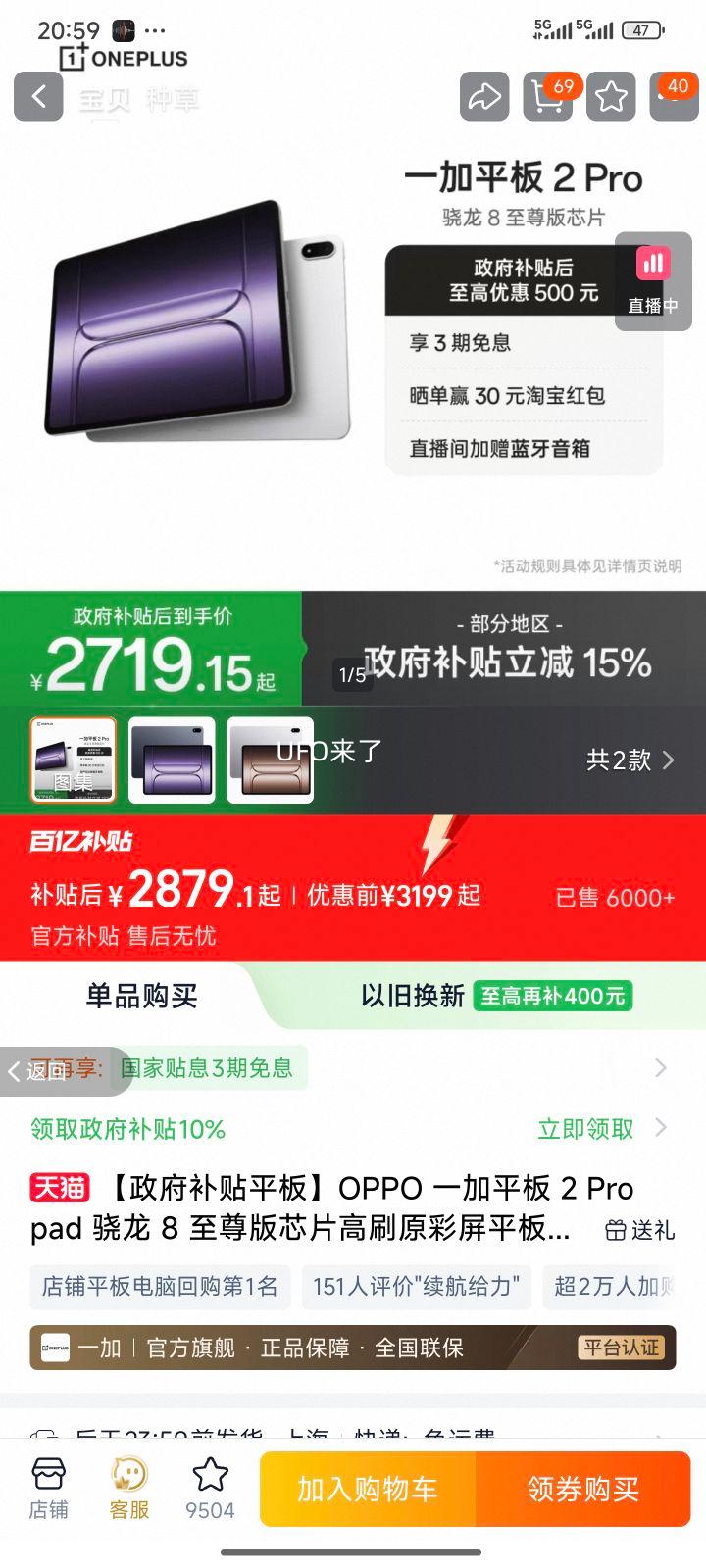
Task: Select the 单品购买 purchase tab
Action: 139,996
